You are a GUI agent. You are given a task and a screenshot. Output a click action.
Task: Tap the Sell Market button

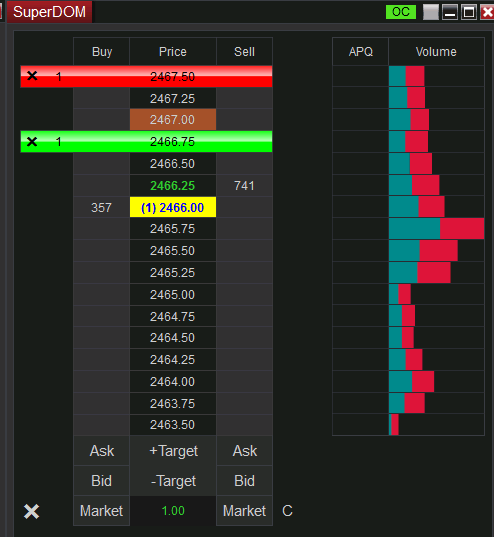point(244,511)
